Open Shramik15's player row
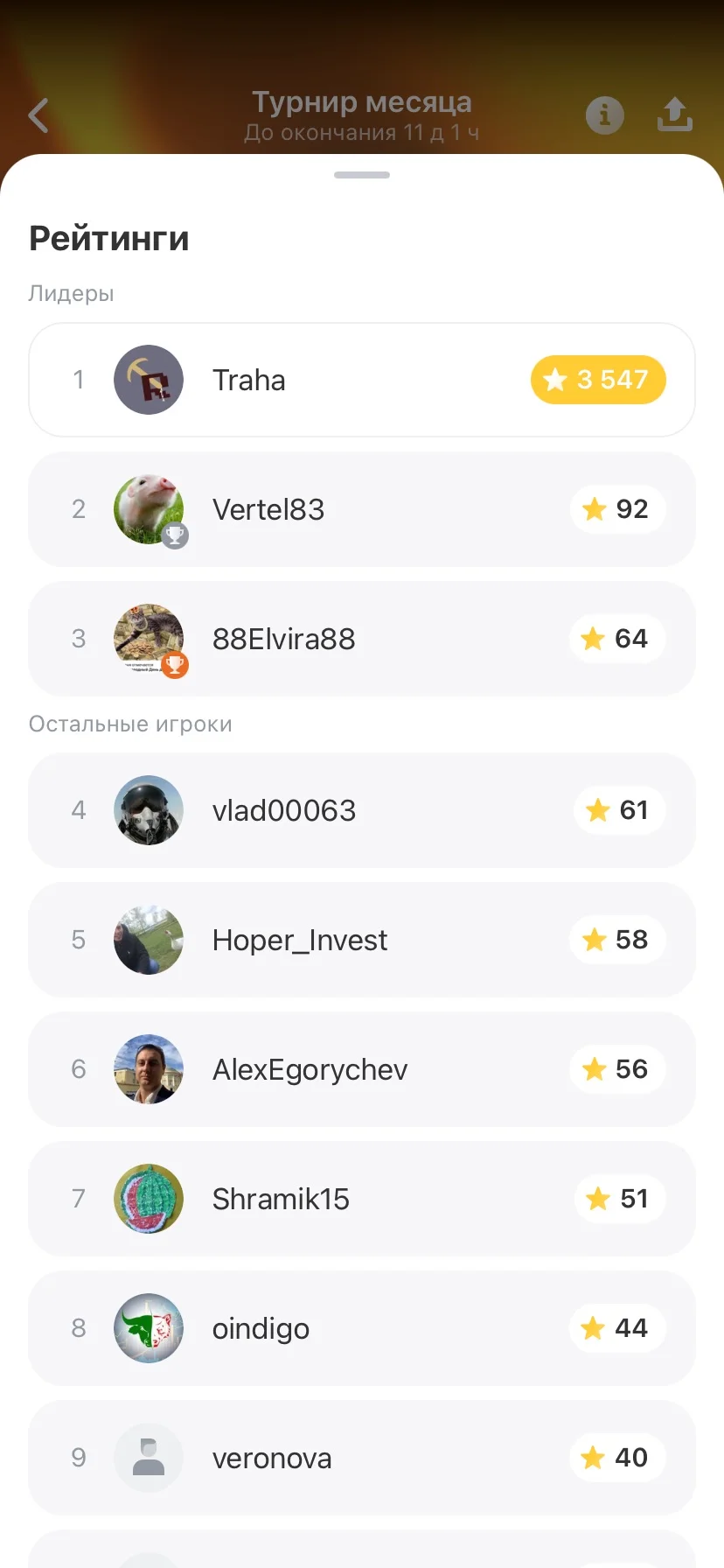Image resolution: width=724 pixels, height=1568 pixels. coord(362,1199)
